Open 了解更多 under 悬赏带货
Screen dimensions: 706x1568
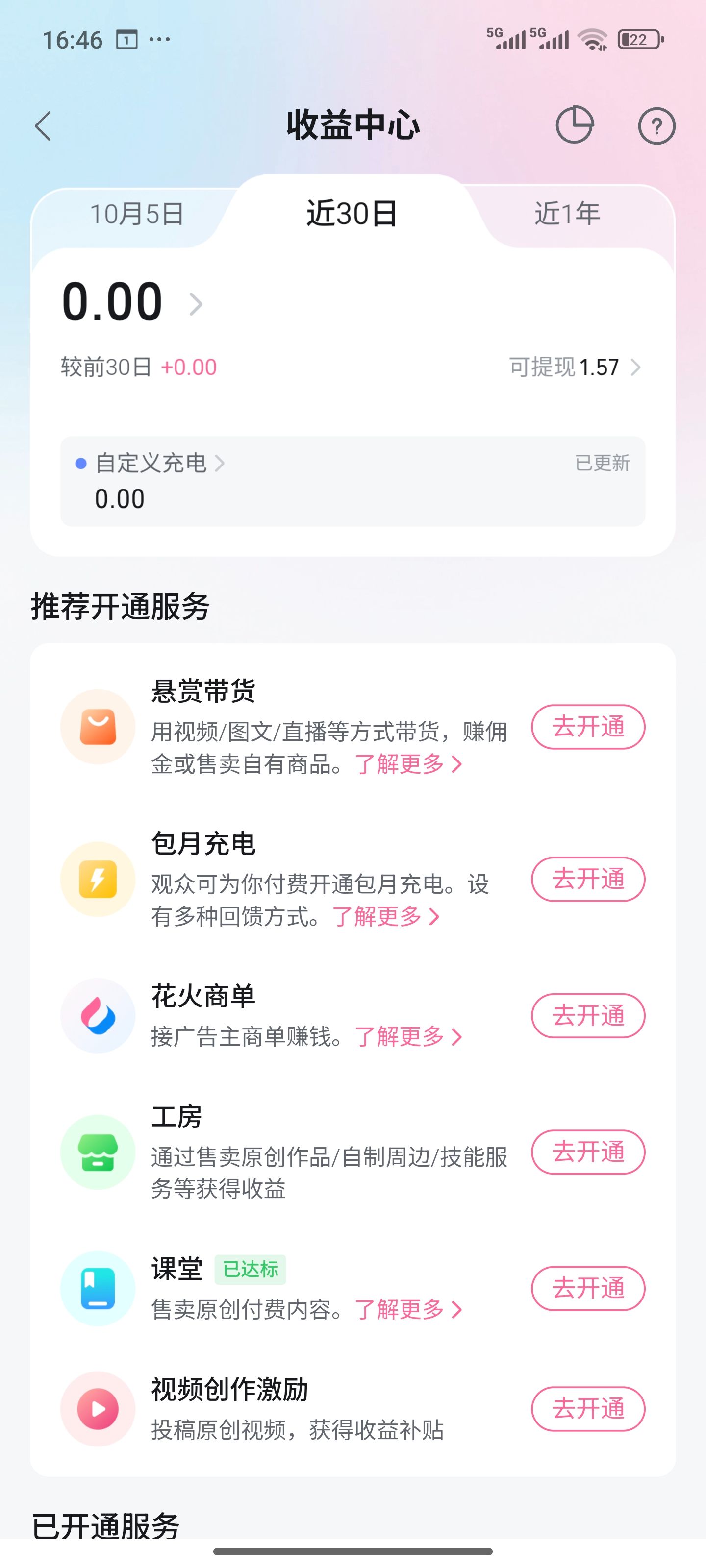408,764
